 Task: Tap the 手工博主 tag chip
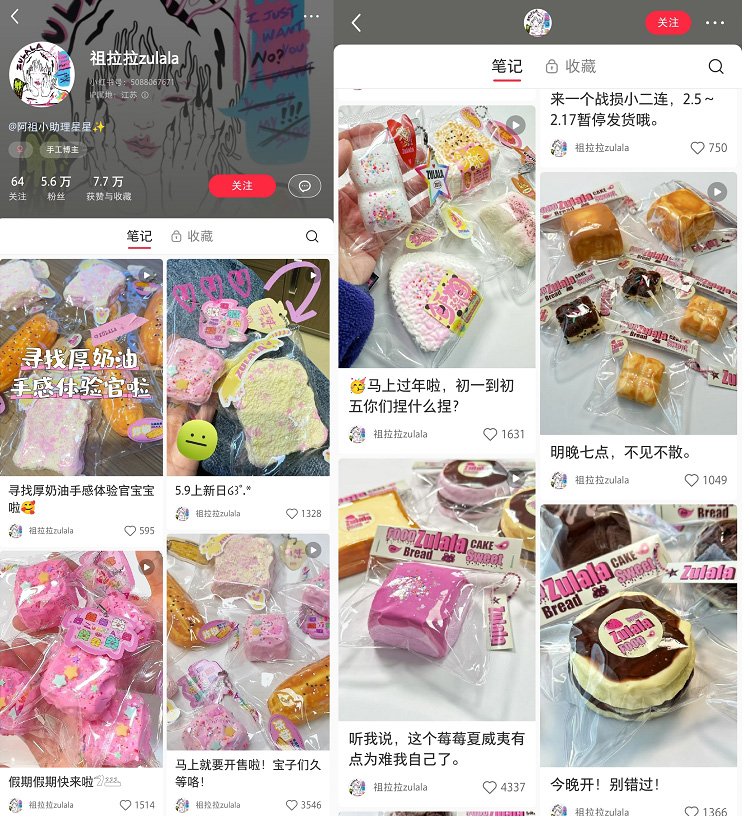point(61,149)
